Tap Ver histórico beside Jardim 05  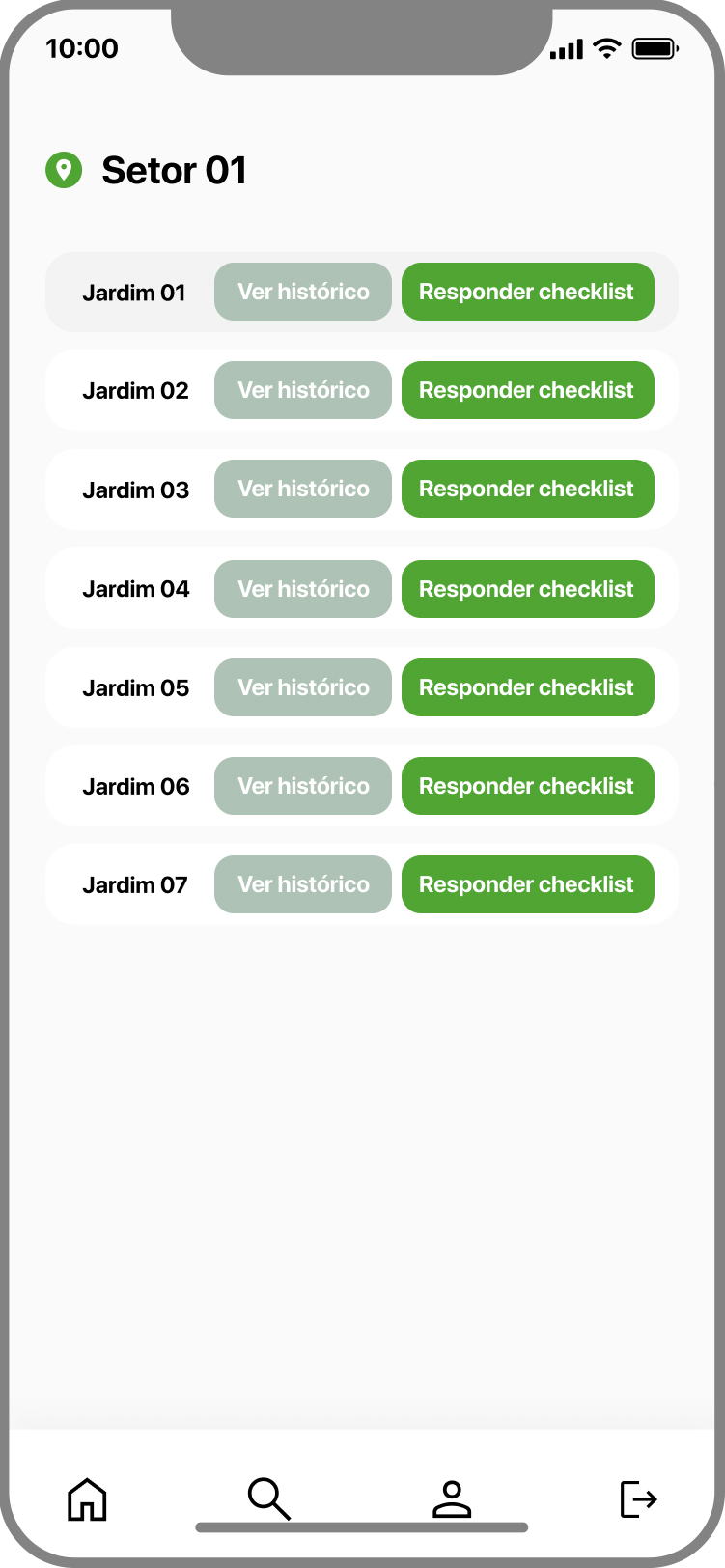point(303,687)
